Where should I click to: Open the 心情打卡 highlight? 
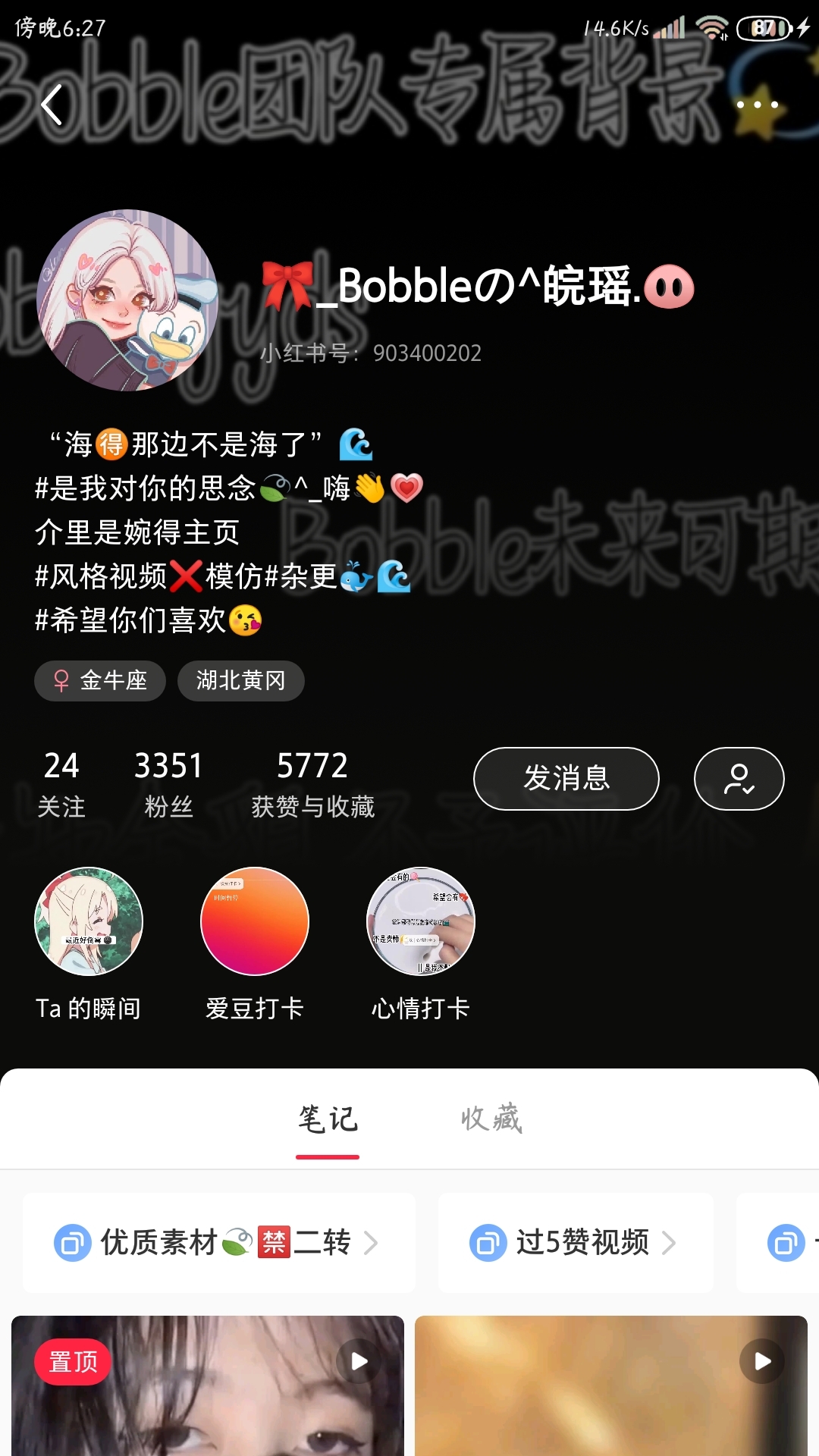point(421,921)
